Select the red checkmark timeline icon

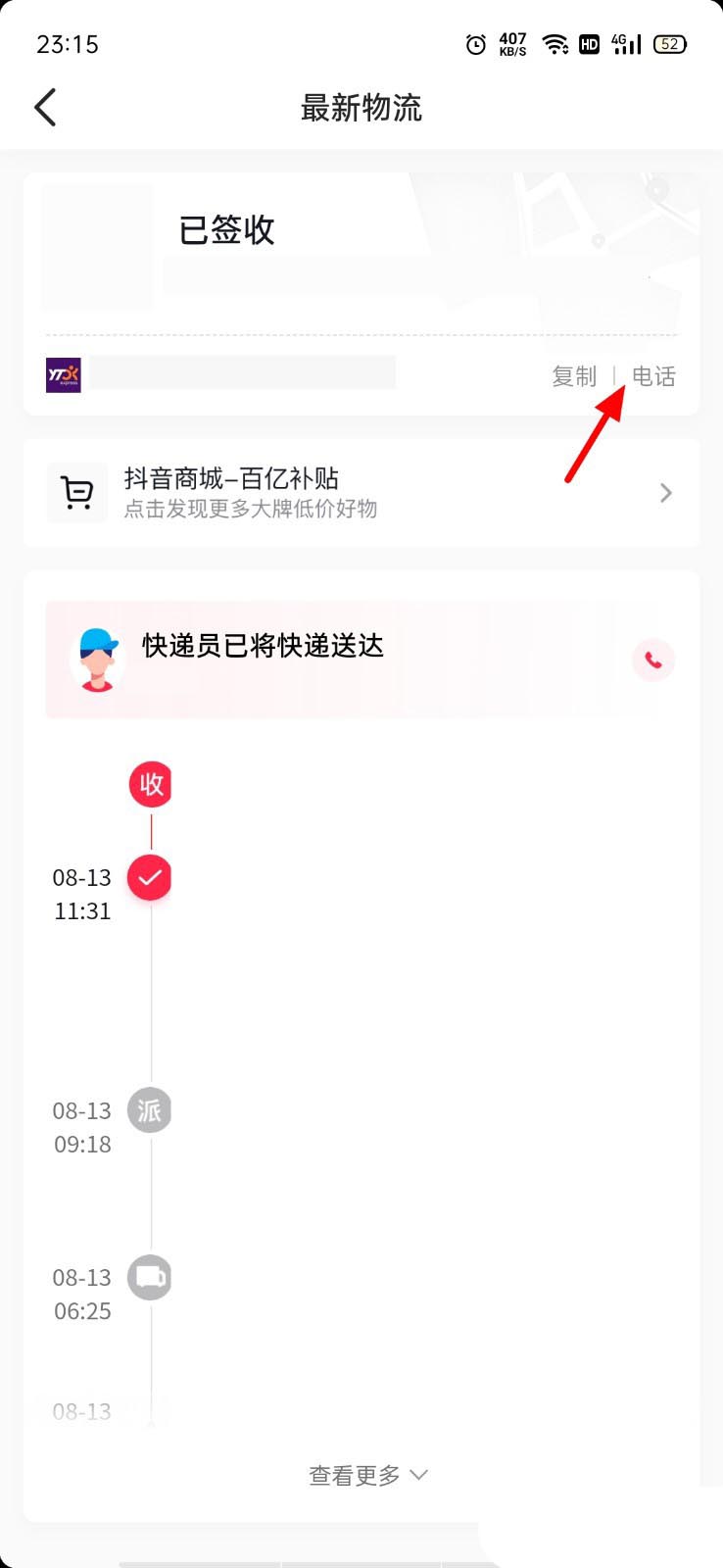tap(150, 877)
